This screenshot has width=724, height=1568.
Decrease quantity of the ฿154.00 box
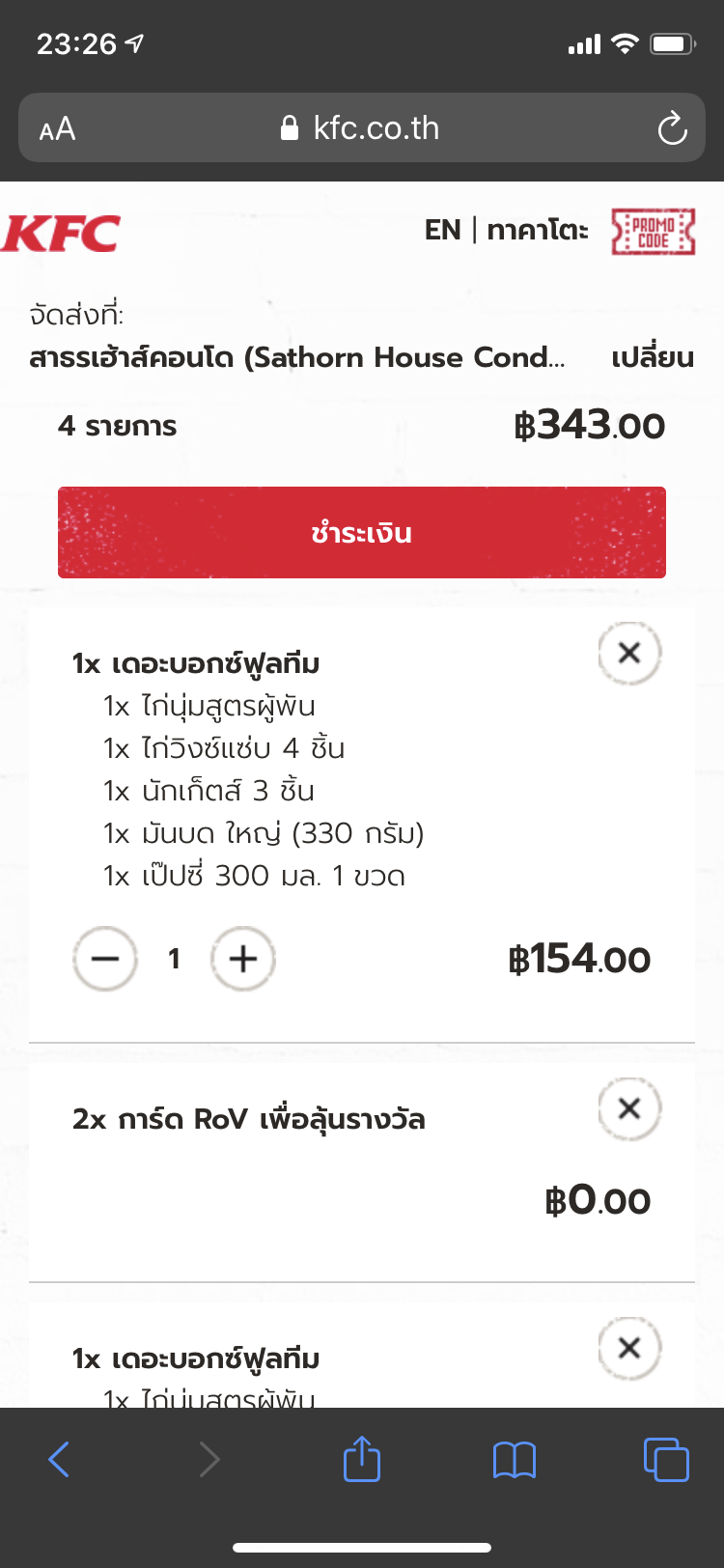(x=104, y=959)
